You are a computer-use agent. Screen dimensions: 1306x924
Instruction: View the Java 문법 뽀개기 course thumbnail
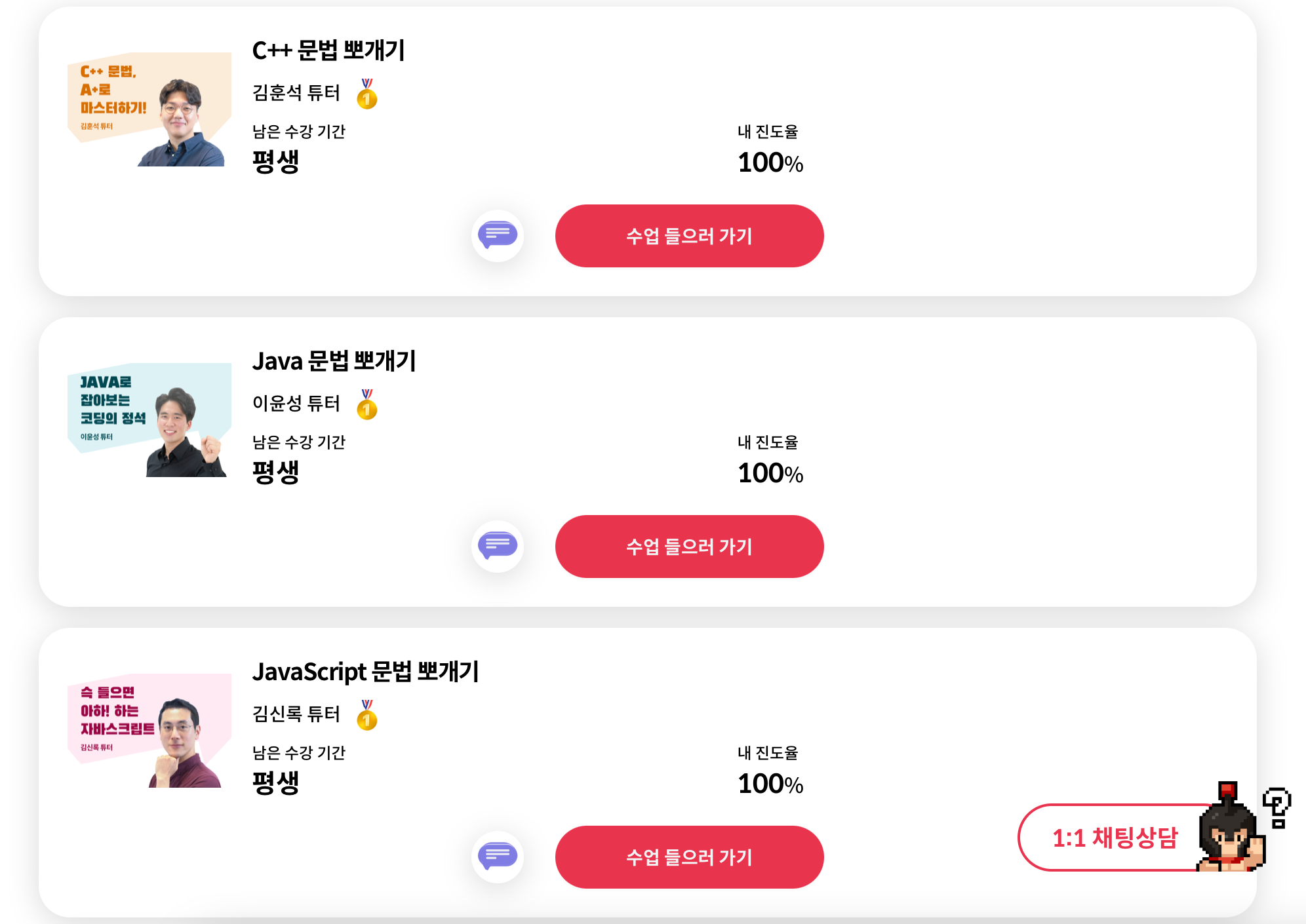149,420
